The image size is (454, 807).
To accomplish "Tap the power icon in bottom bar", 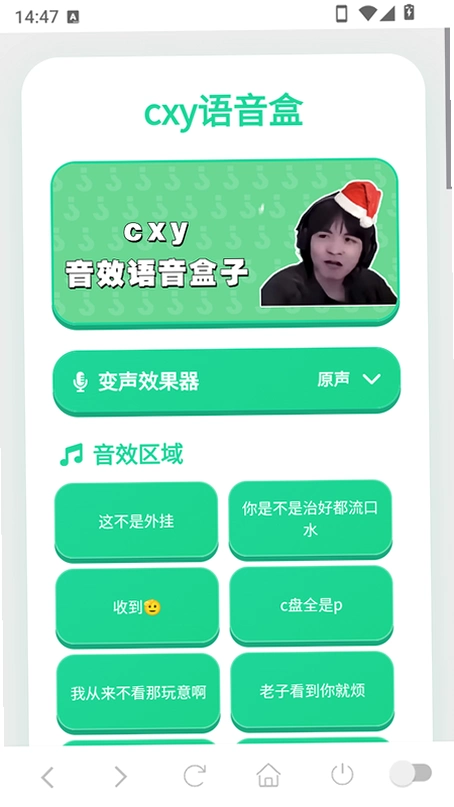I will pos(342,775).
